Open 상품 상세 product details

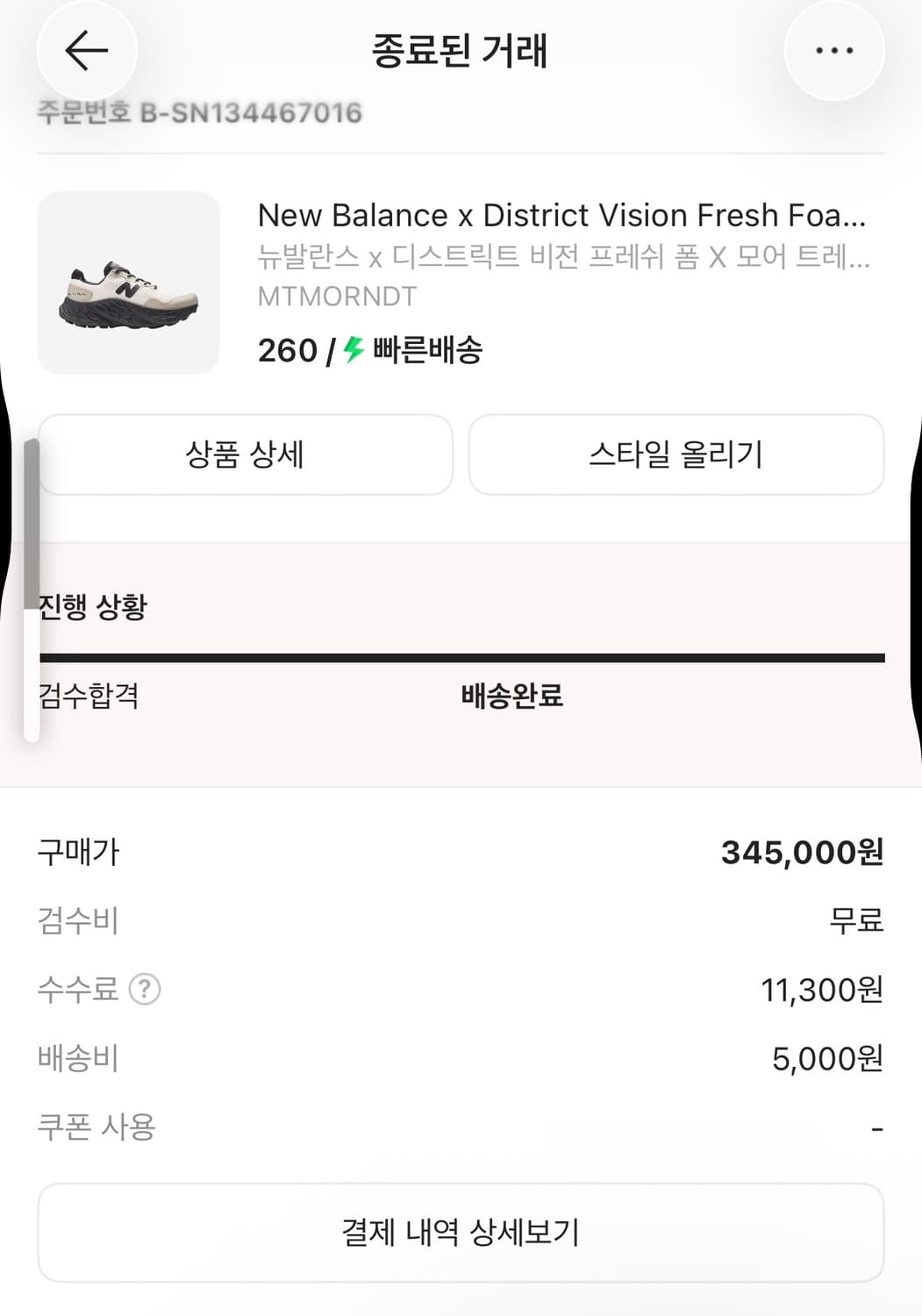(245, 454)
